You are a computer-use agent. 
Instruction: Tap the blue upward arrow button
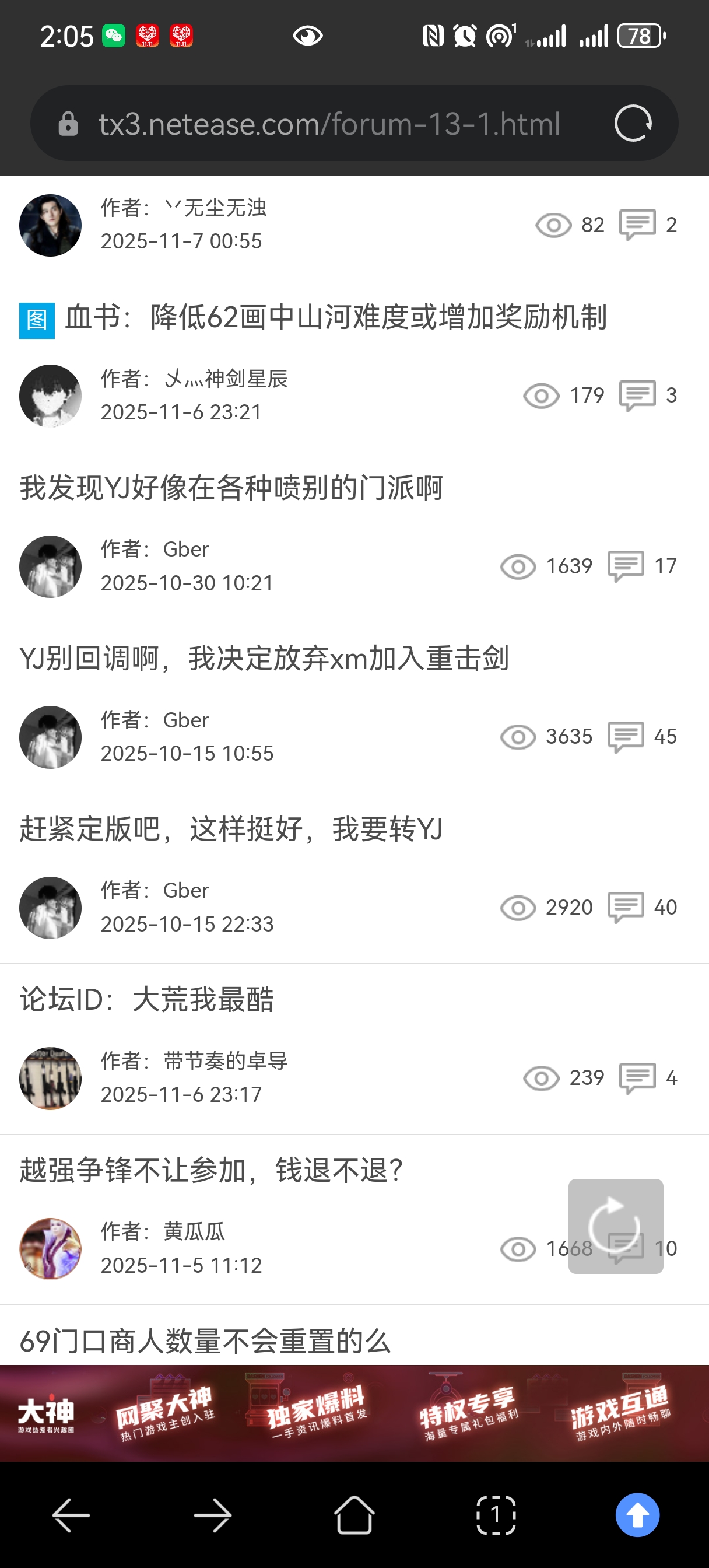coord(637,1515)
